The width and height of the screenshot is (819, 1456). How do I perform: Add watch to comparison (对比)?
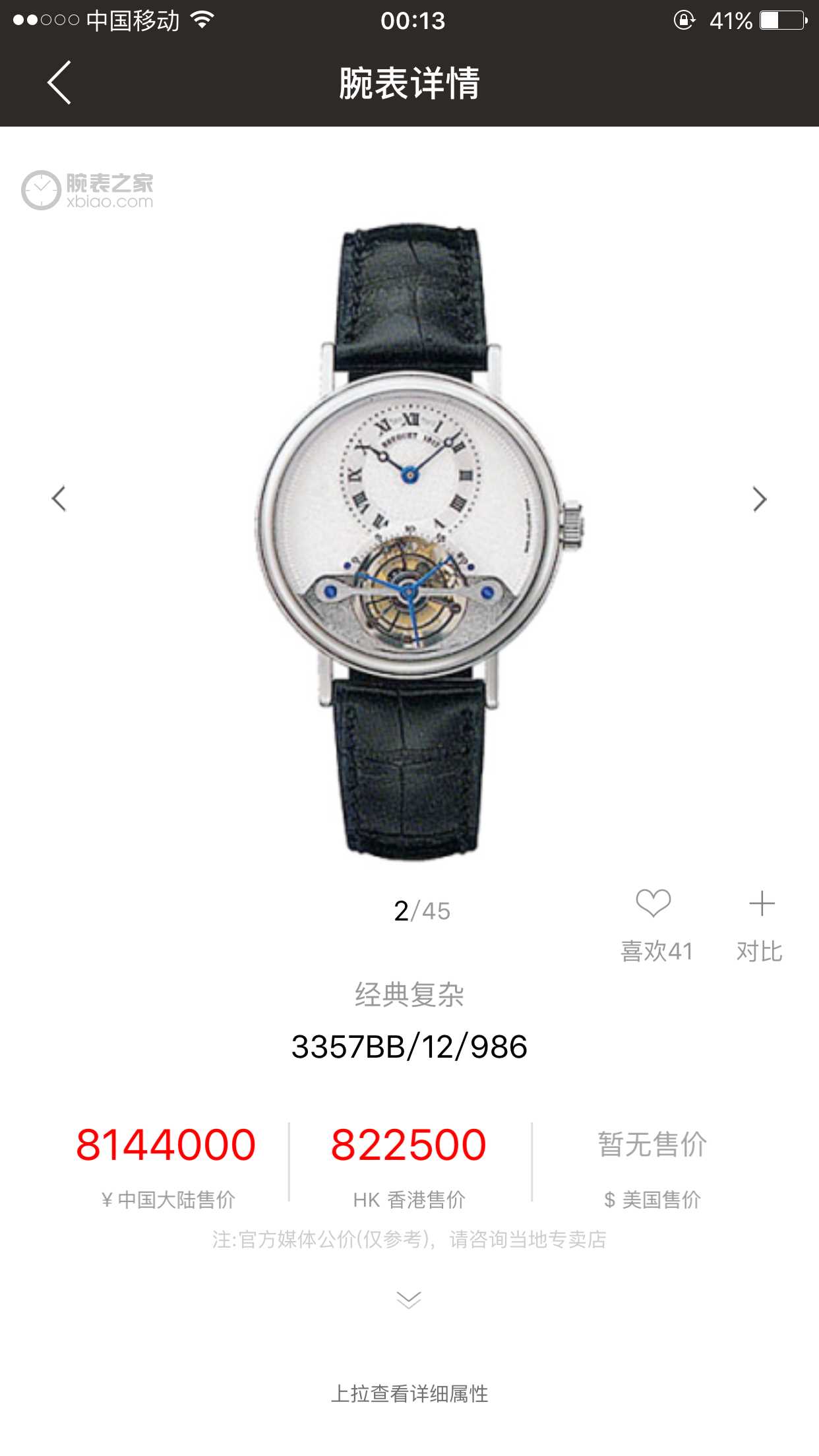[x=761, y=905]
